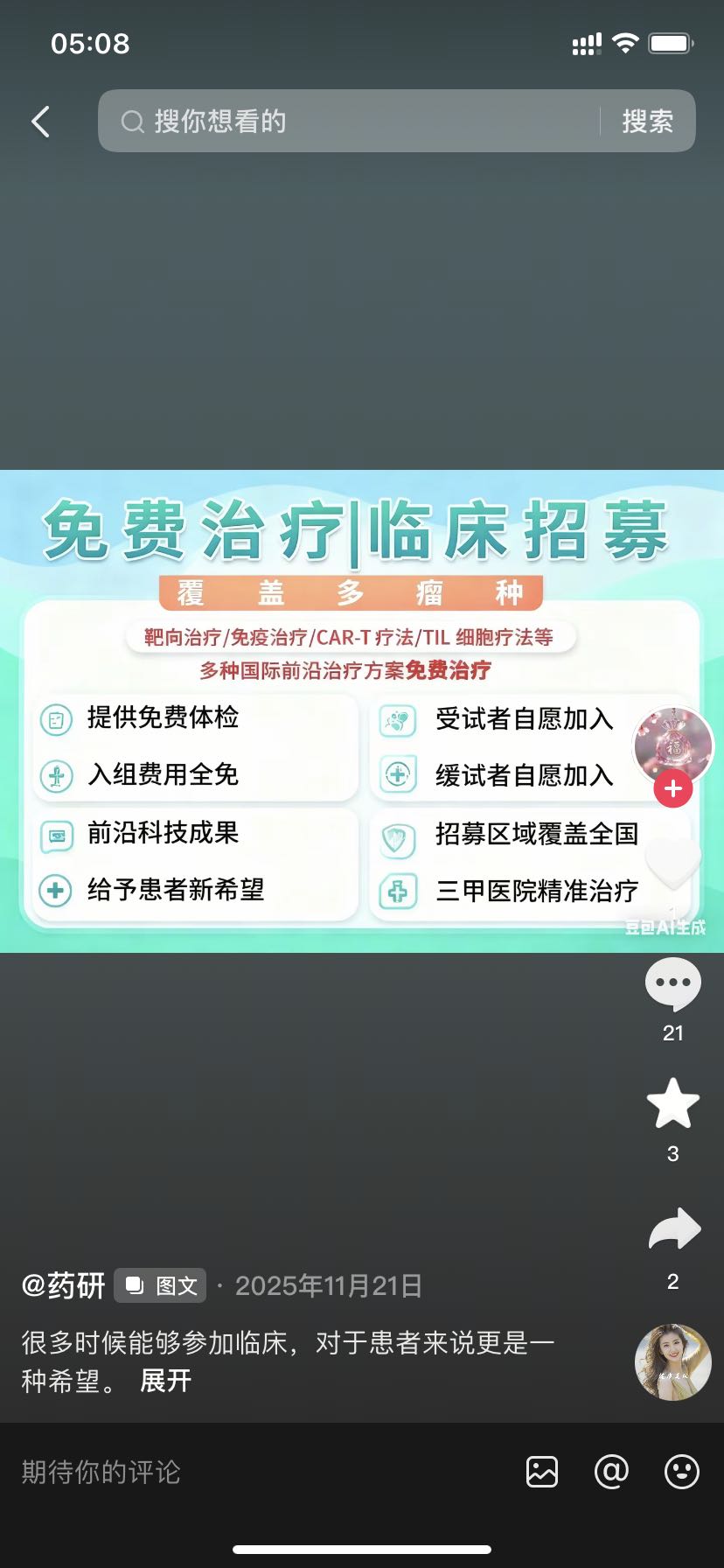Open @药研's profile via the username
724x1568 pixels.
(x=61, y=1286)
